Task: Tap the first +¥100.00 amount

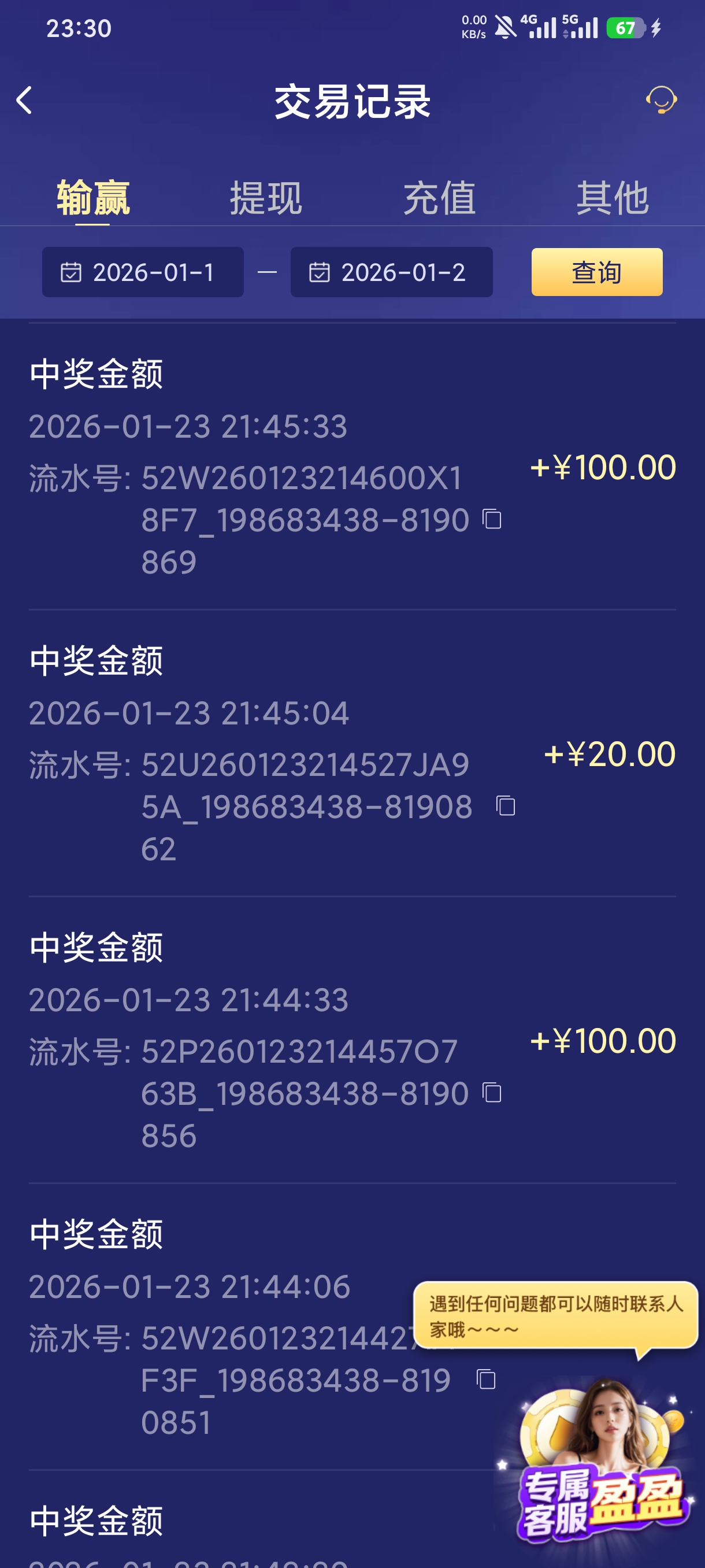Action: pos(603,468)
